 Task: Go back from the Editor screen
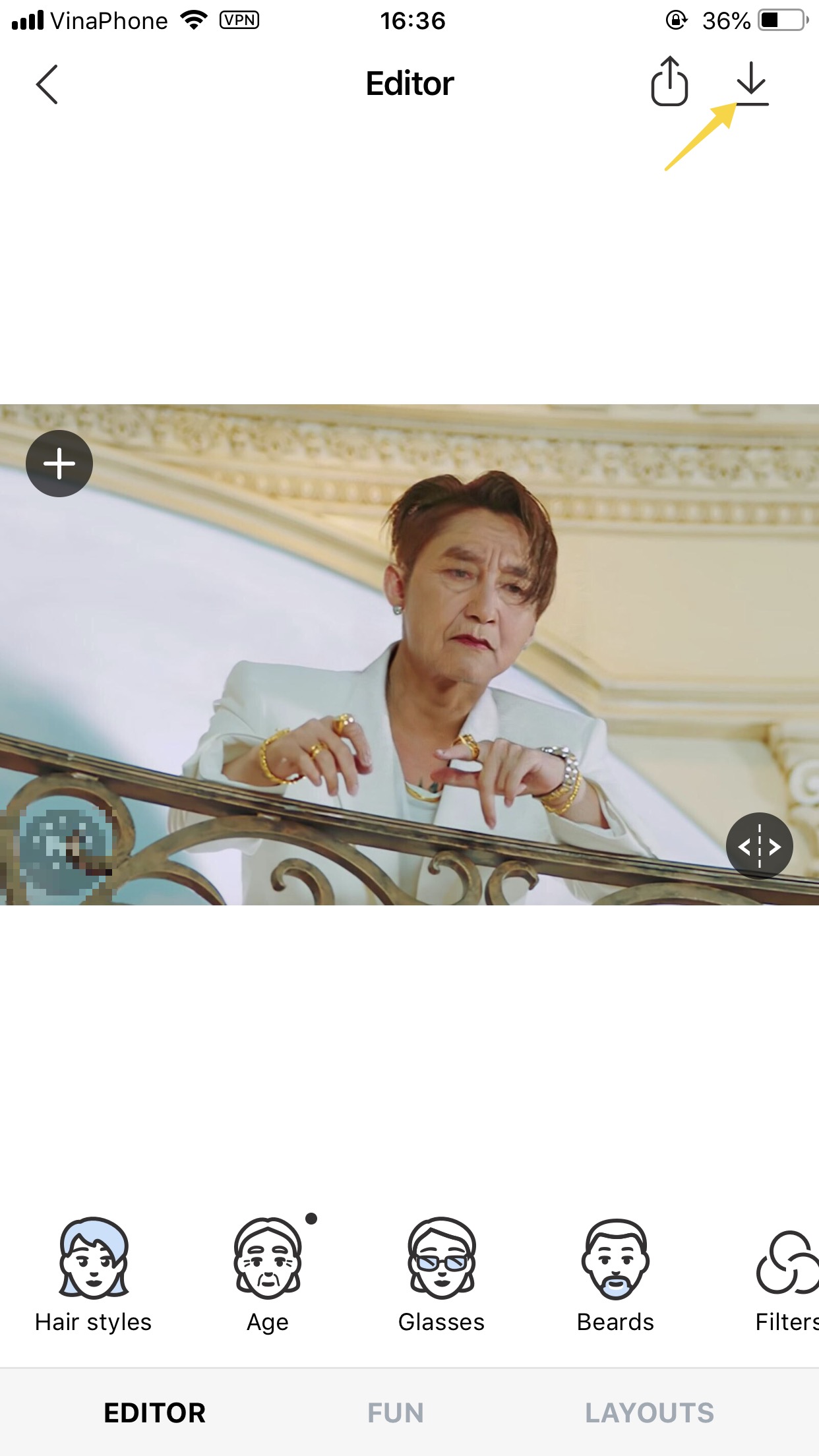[47, 84]
